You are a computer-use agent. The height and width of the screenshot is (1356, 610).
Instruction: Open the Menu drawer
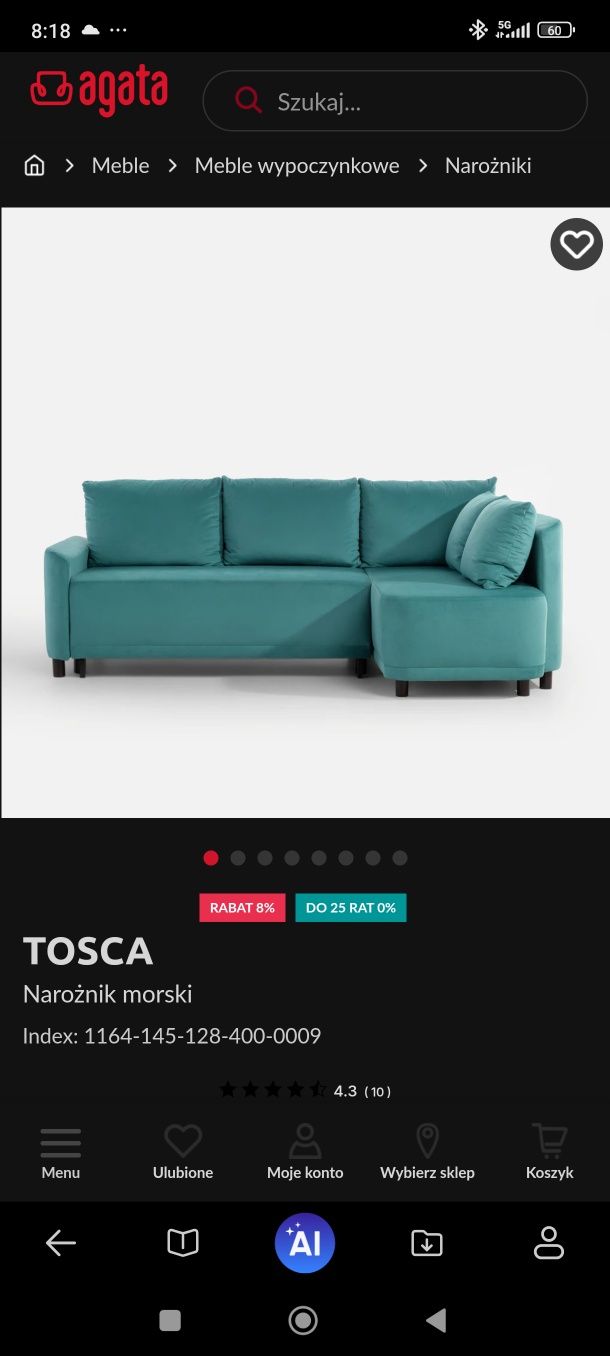61,1152
